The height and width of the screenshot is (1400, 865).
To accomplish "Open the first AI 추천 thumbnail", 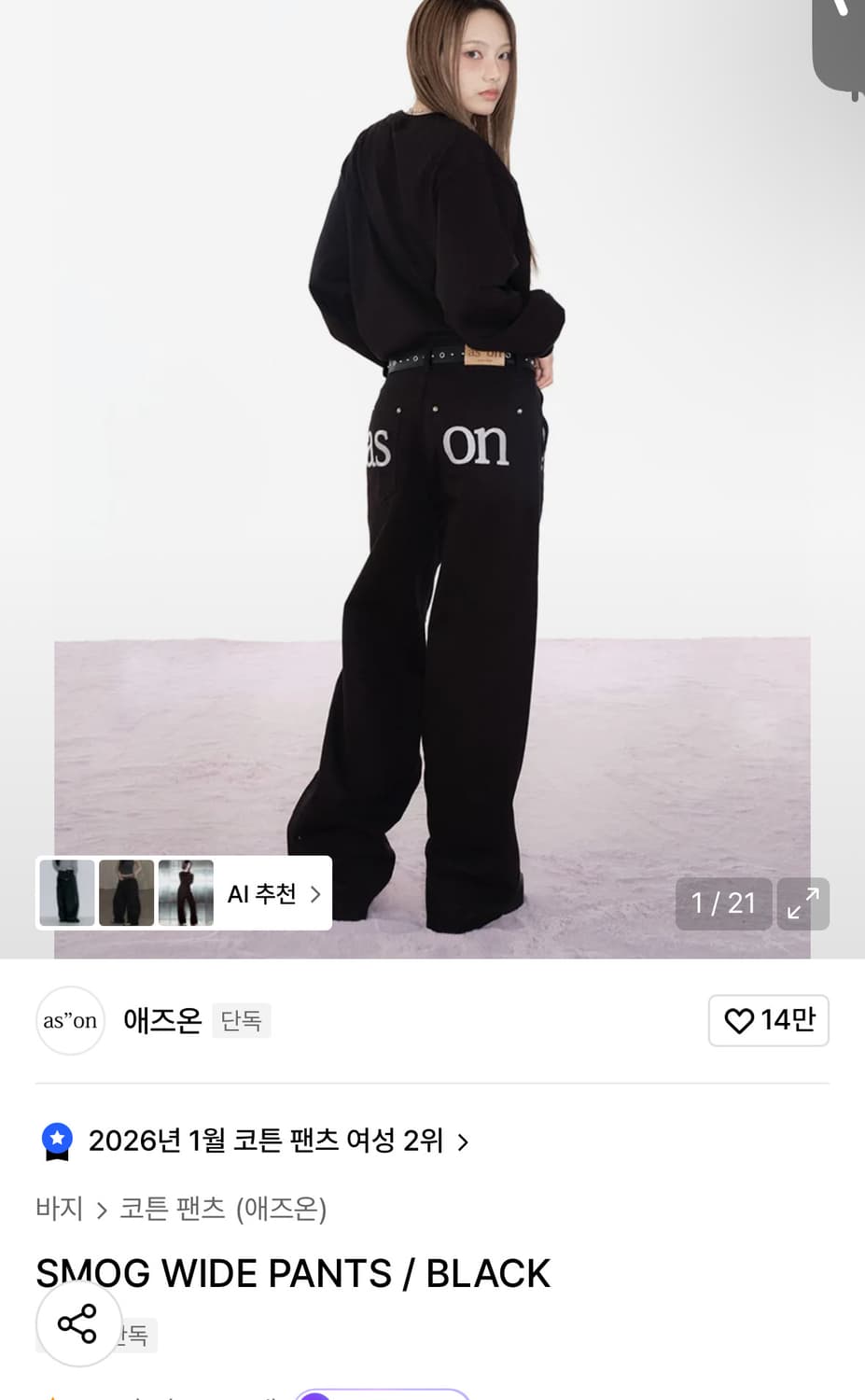I will click(x=66, y=892).
